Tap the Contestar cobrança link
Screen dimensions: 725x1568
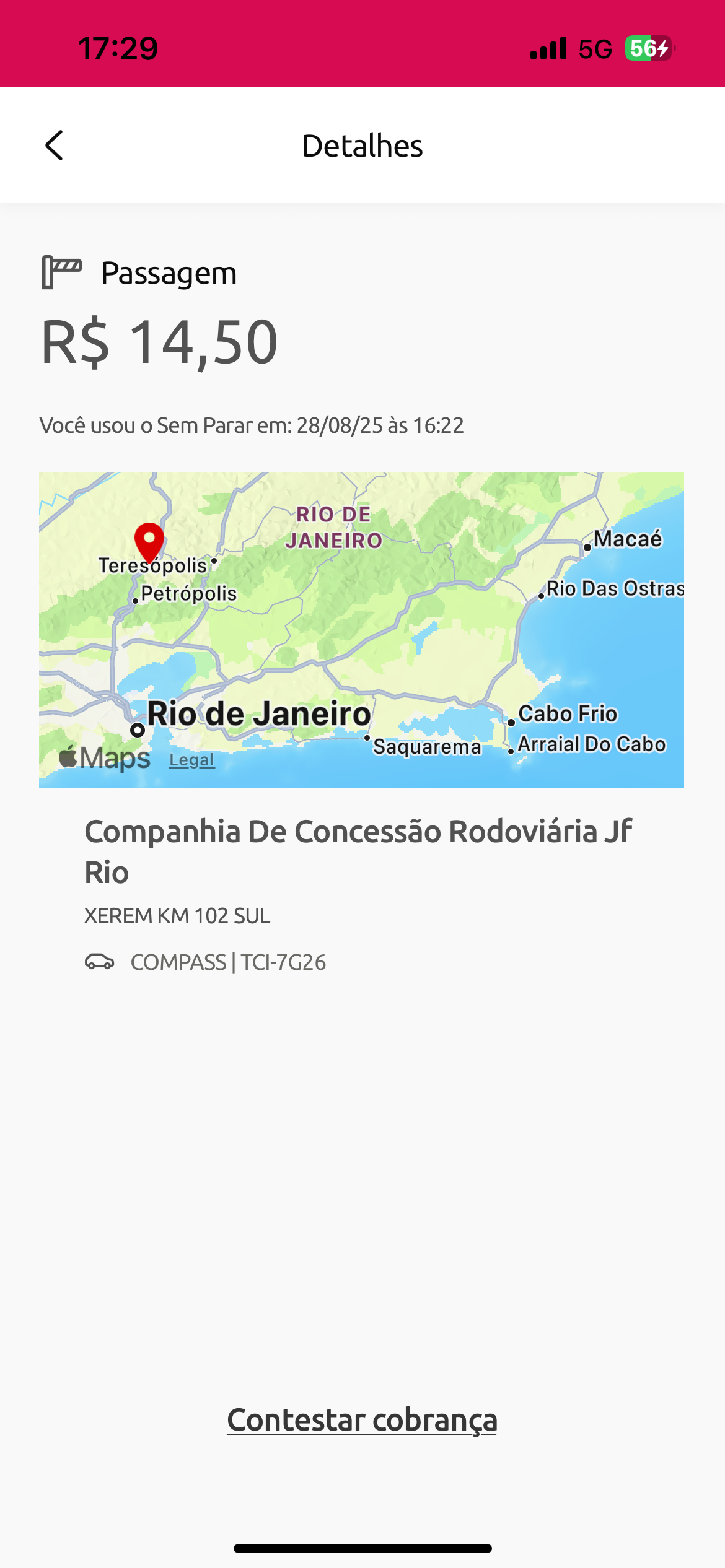(x=362, y=1420)
